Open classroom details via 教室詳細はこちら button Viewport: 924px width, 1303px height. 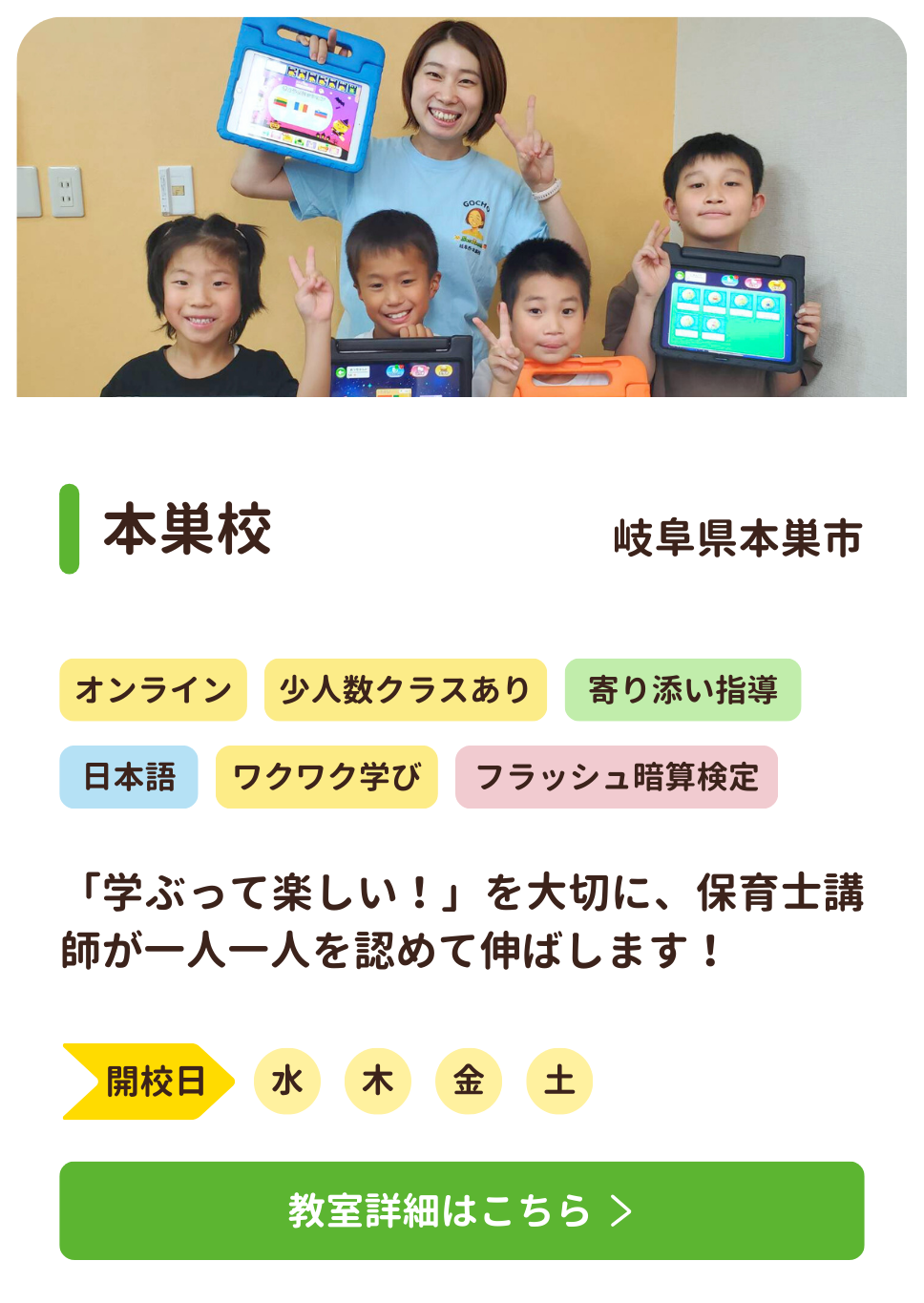(x=461, y=1210)
